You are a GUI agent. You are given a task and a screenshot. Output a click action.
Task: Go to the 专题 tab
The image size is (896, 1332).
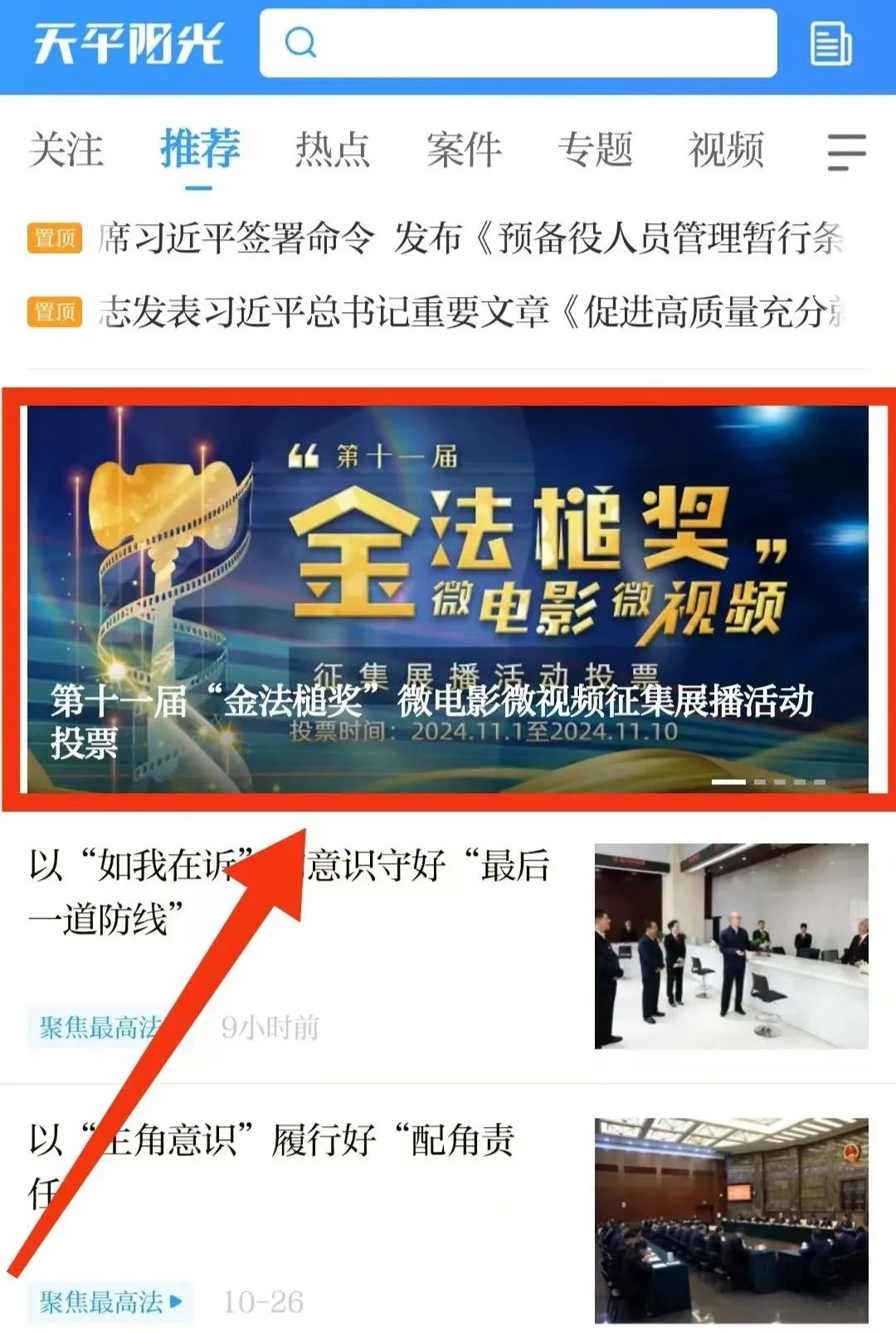pos(595,150)
